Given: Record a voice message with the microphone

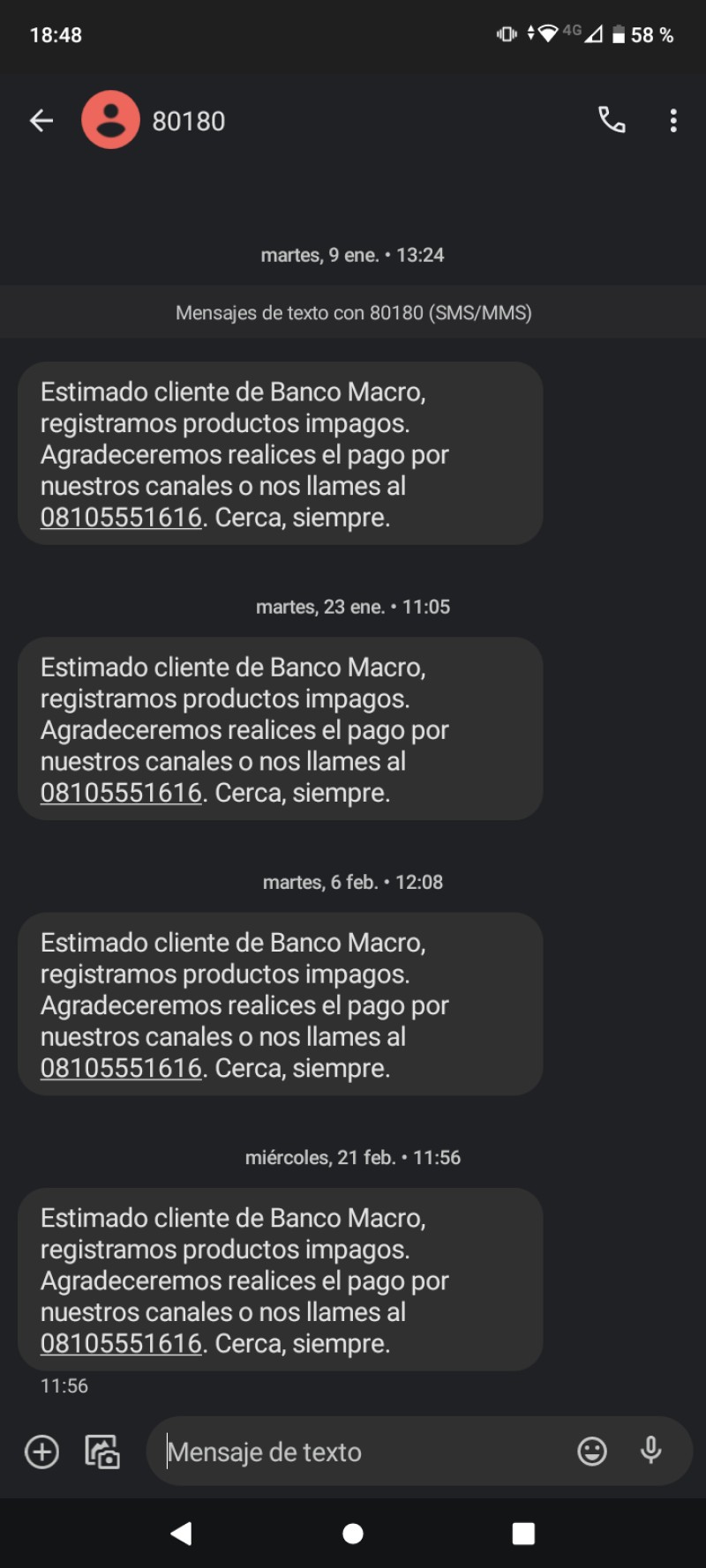Looking at the screenshot, I should [x=651, y=1451].
